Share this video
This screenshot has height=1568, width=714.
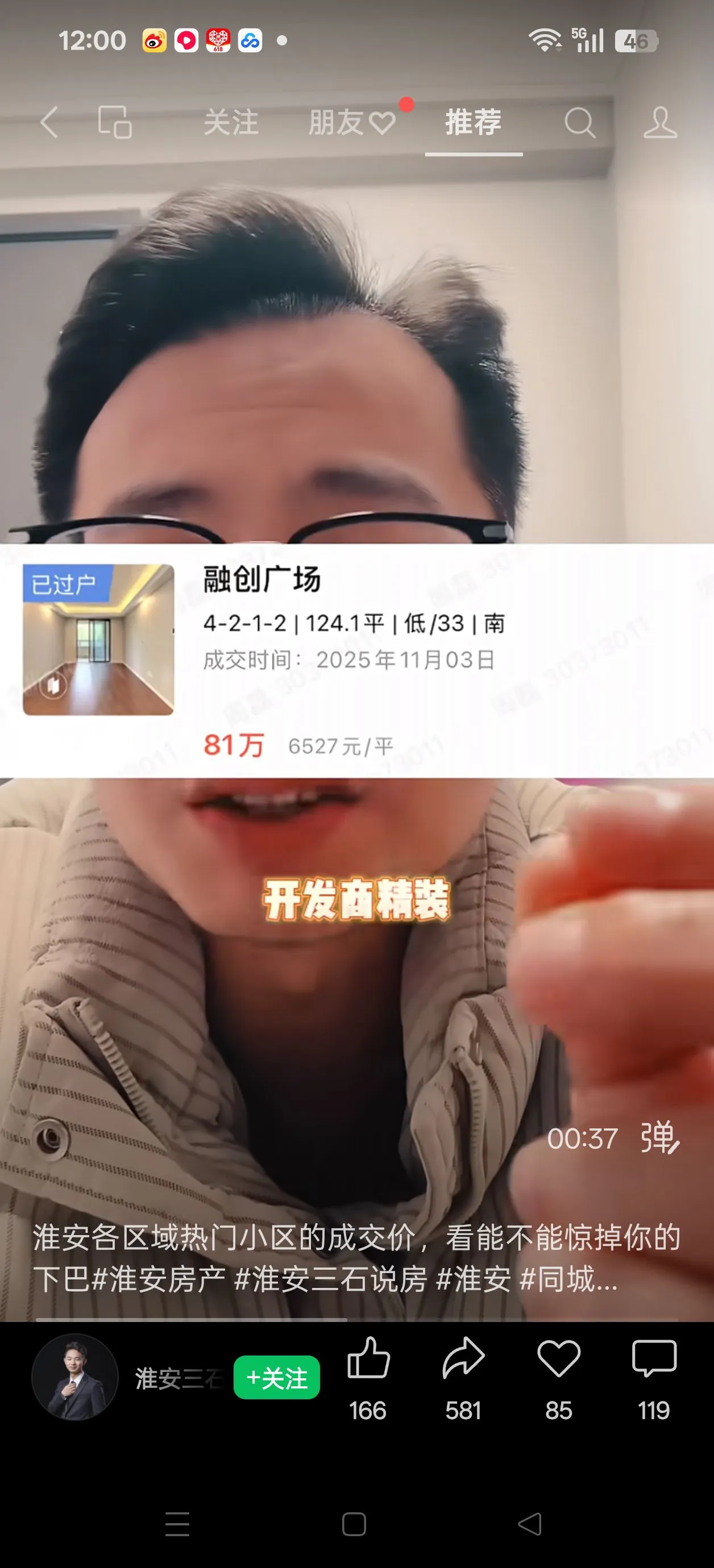463,1359
